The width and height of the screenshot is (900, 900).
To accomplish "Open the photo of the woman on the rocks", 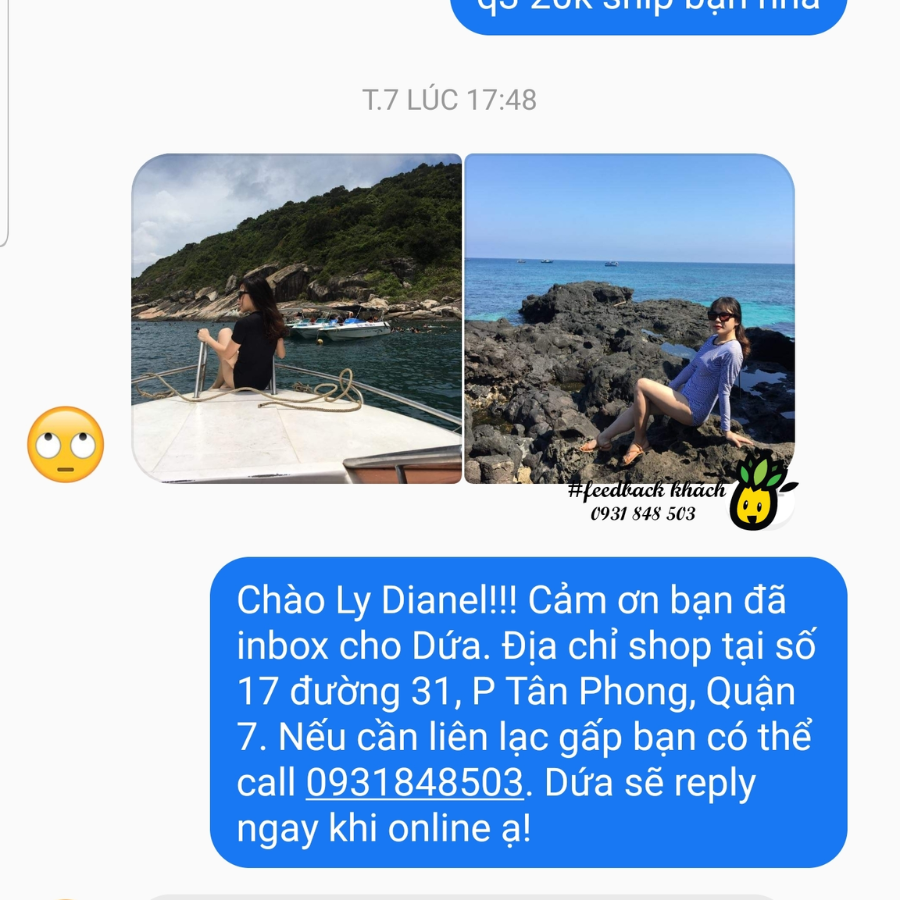I will (x=629, y=318).
